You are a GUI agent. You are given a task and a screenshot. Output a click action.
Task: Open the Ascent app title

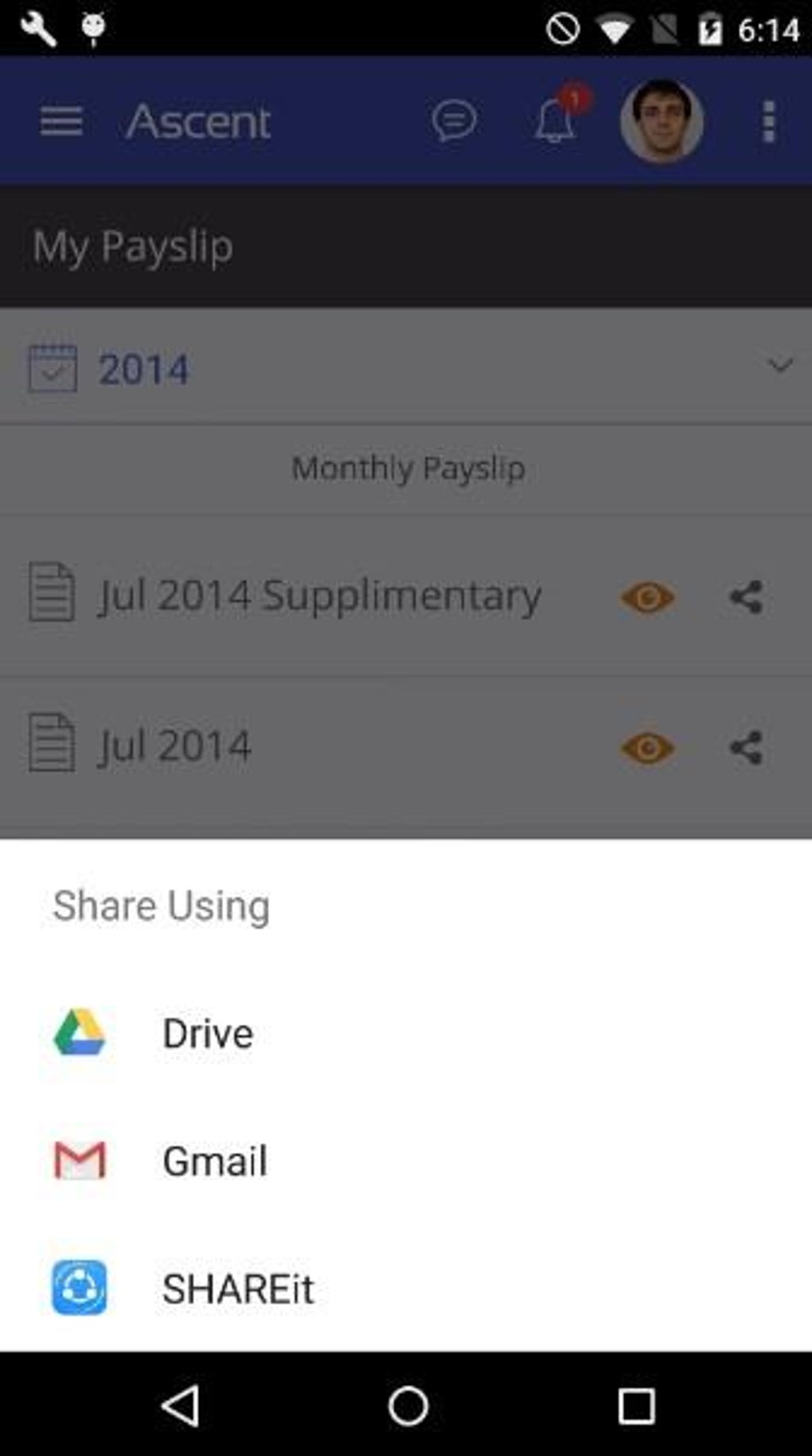point(198,121)
